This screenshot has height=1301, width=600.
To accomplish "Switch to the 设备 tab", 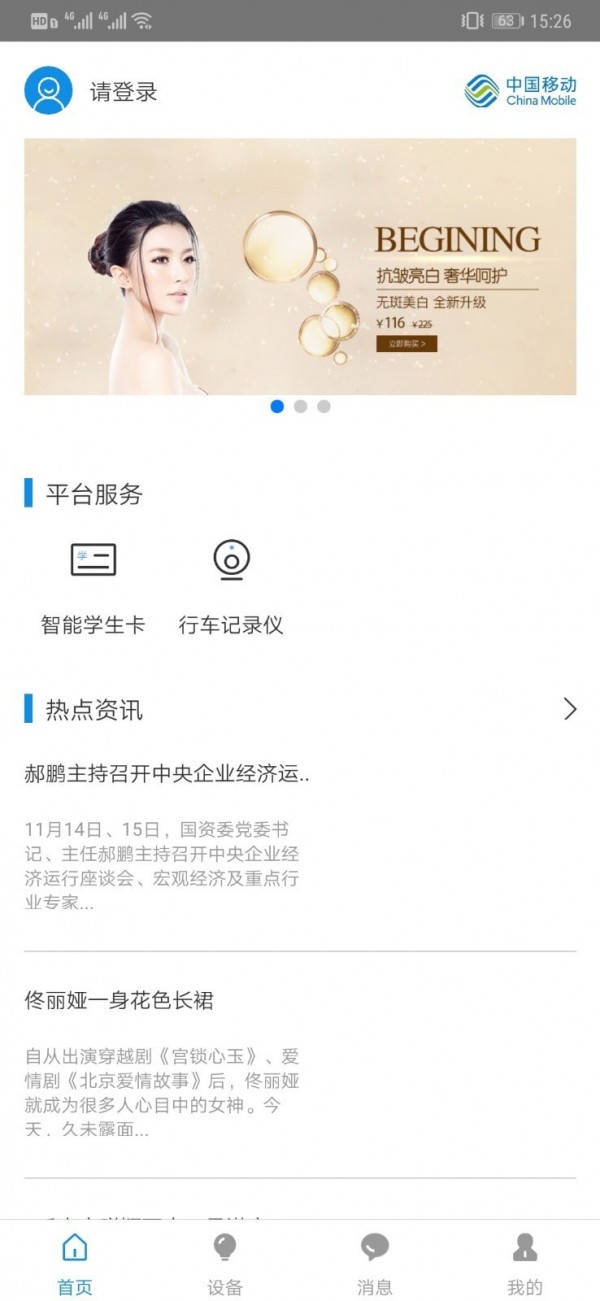I will [x=225, y=1262].
